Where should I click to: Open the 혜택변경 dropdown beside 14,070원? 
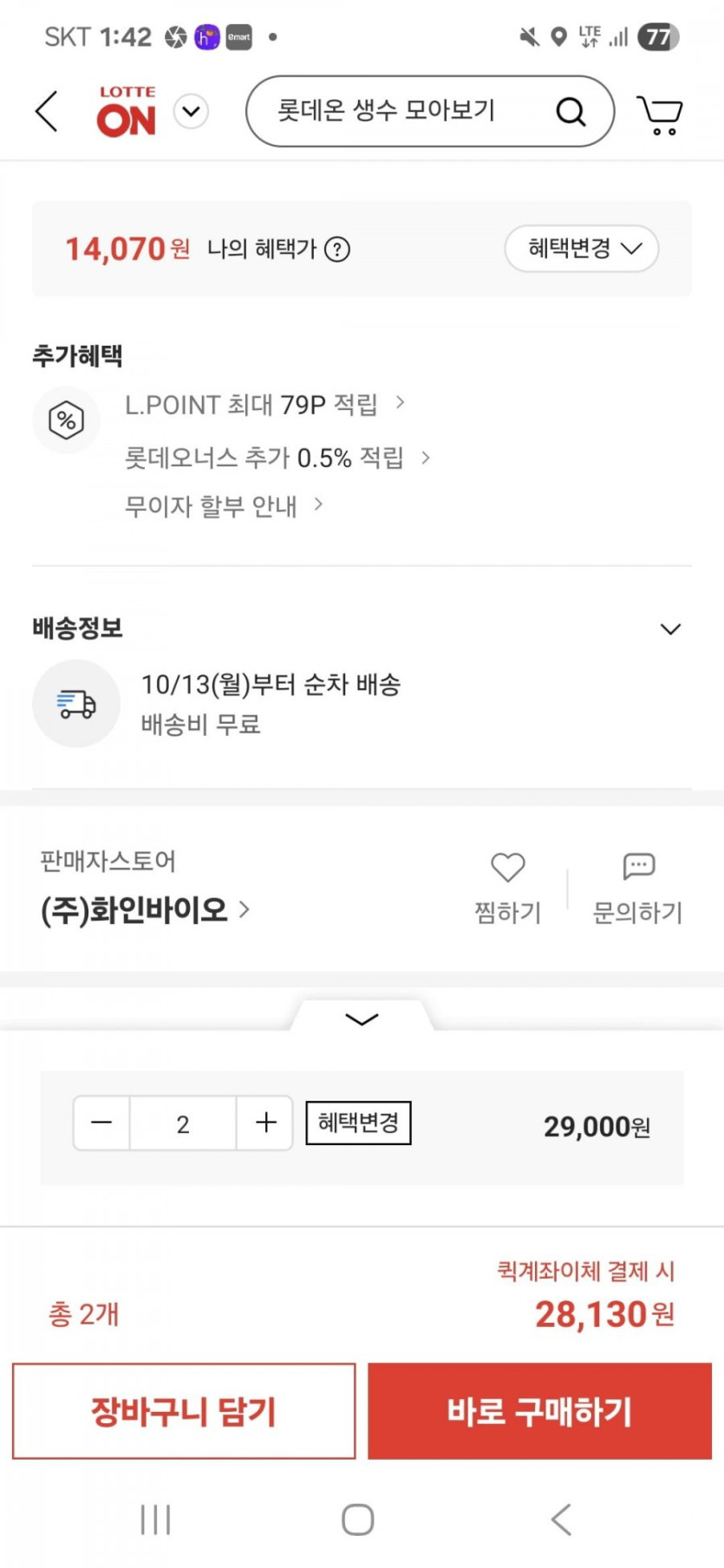pos(582,249)
